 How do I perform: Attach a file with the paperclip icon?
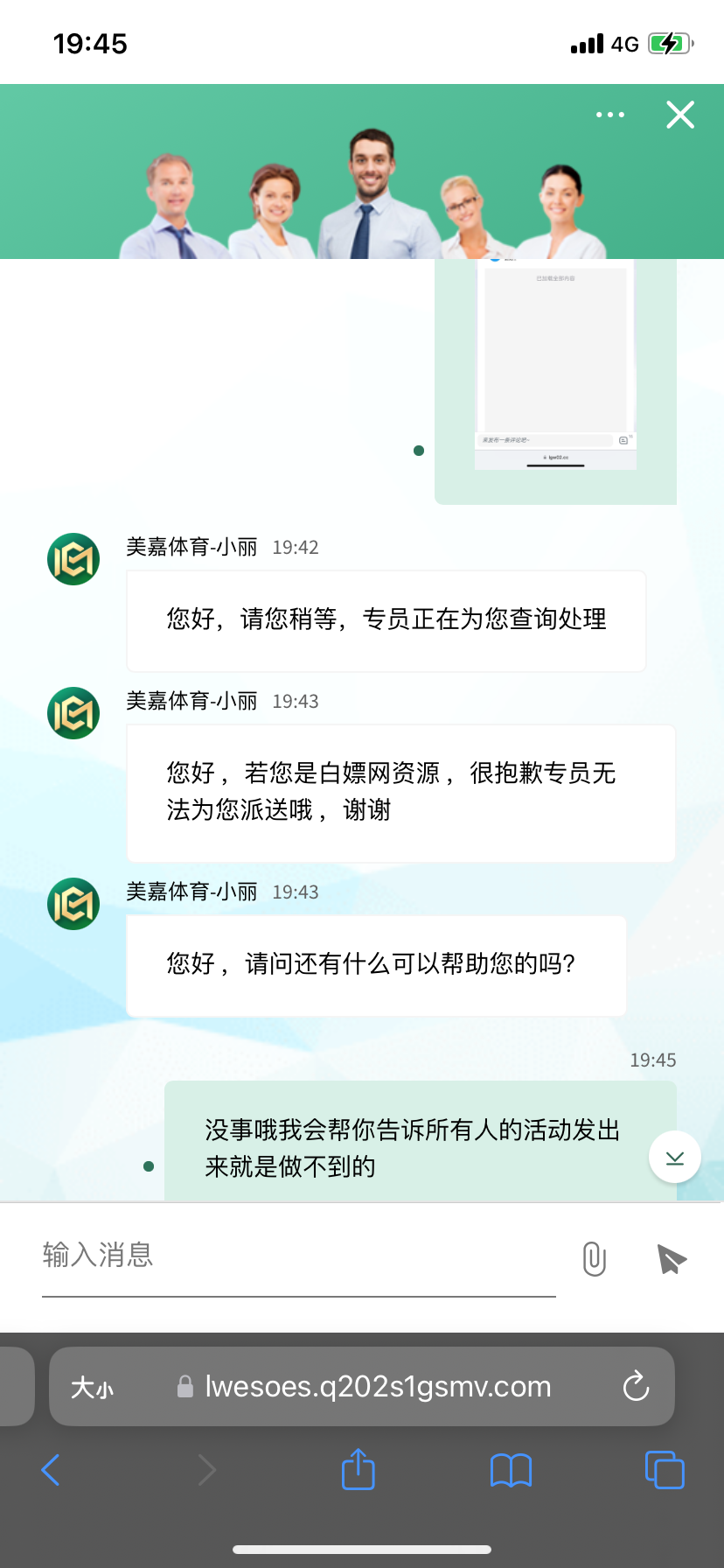pos(594,1259)
